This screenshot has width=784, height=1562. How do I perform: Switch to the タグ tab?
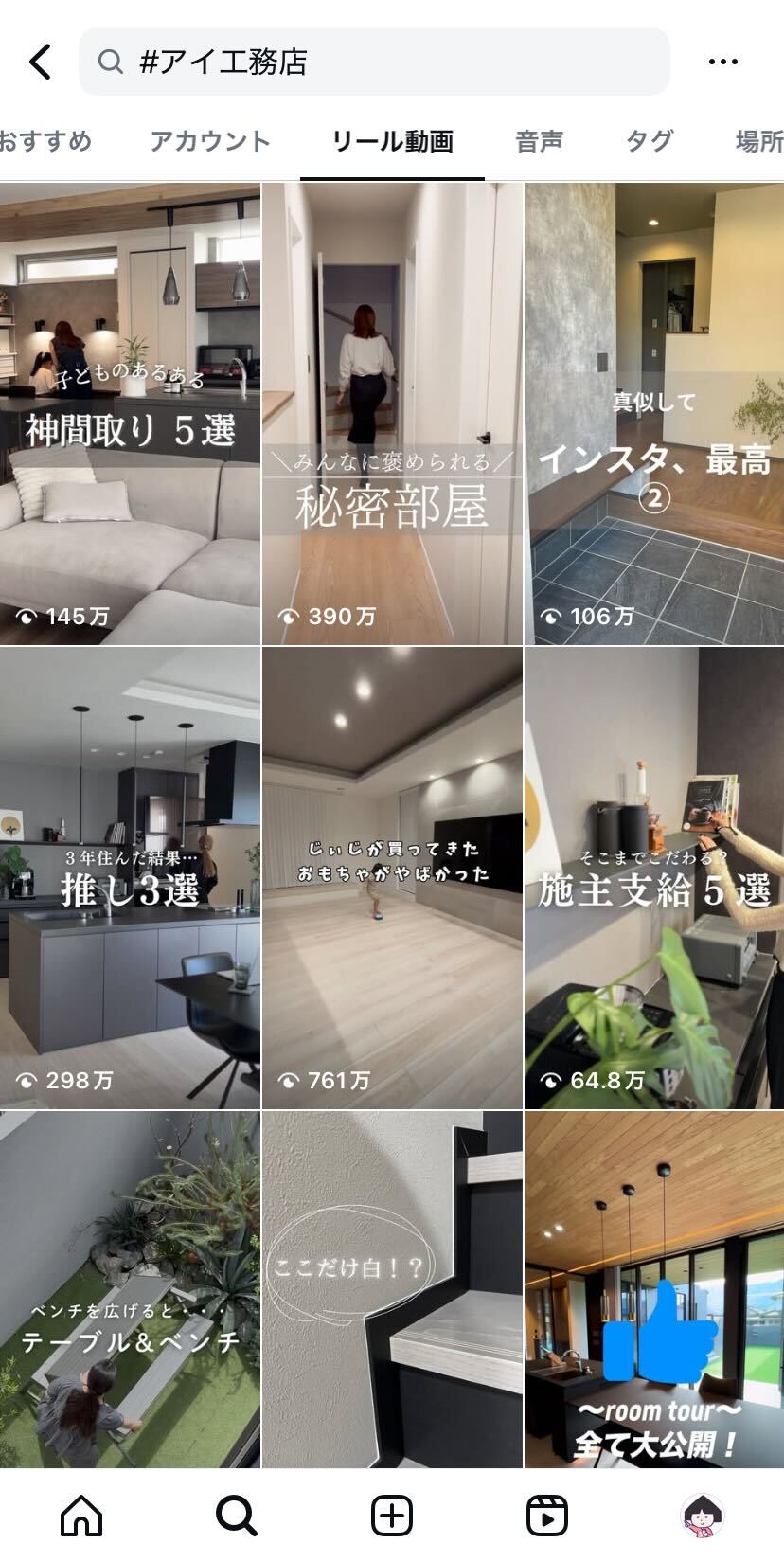coord(649,142)
